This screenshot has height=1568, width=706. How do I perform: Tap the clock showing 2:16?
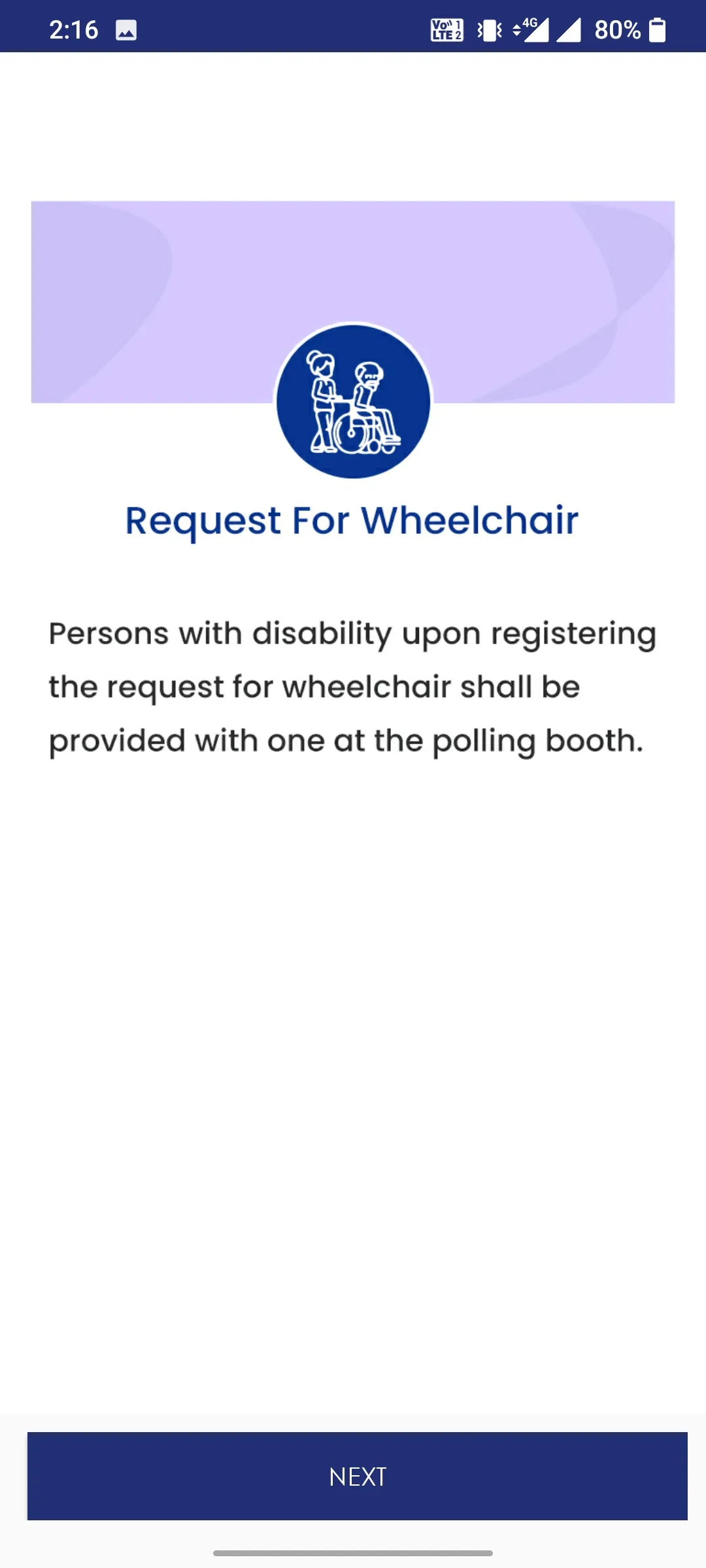[x=73, y=28]
